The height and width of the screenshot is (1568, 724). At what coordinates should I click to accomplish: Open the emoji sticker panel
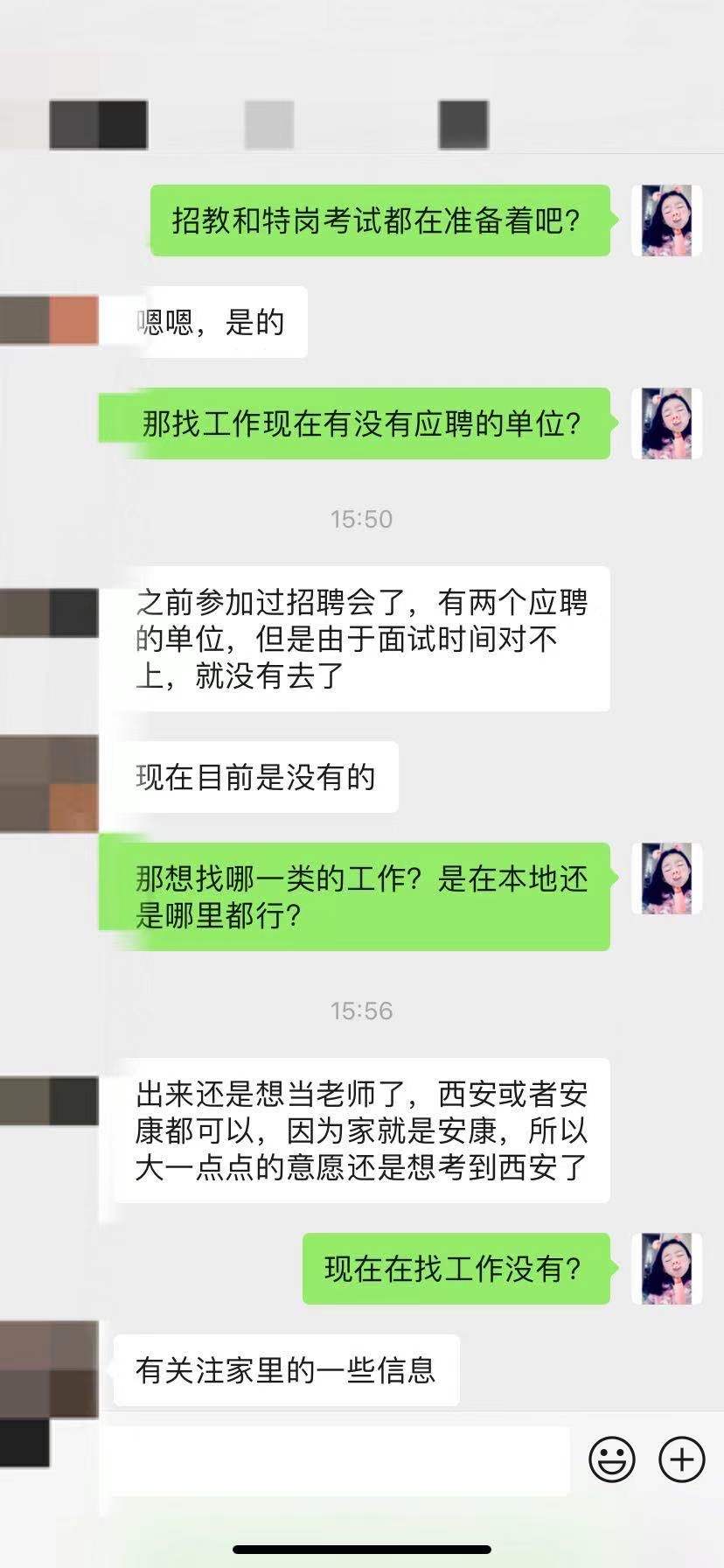pos(611,1459)
